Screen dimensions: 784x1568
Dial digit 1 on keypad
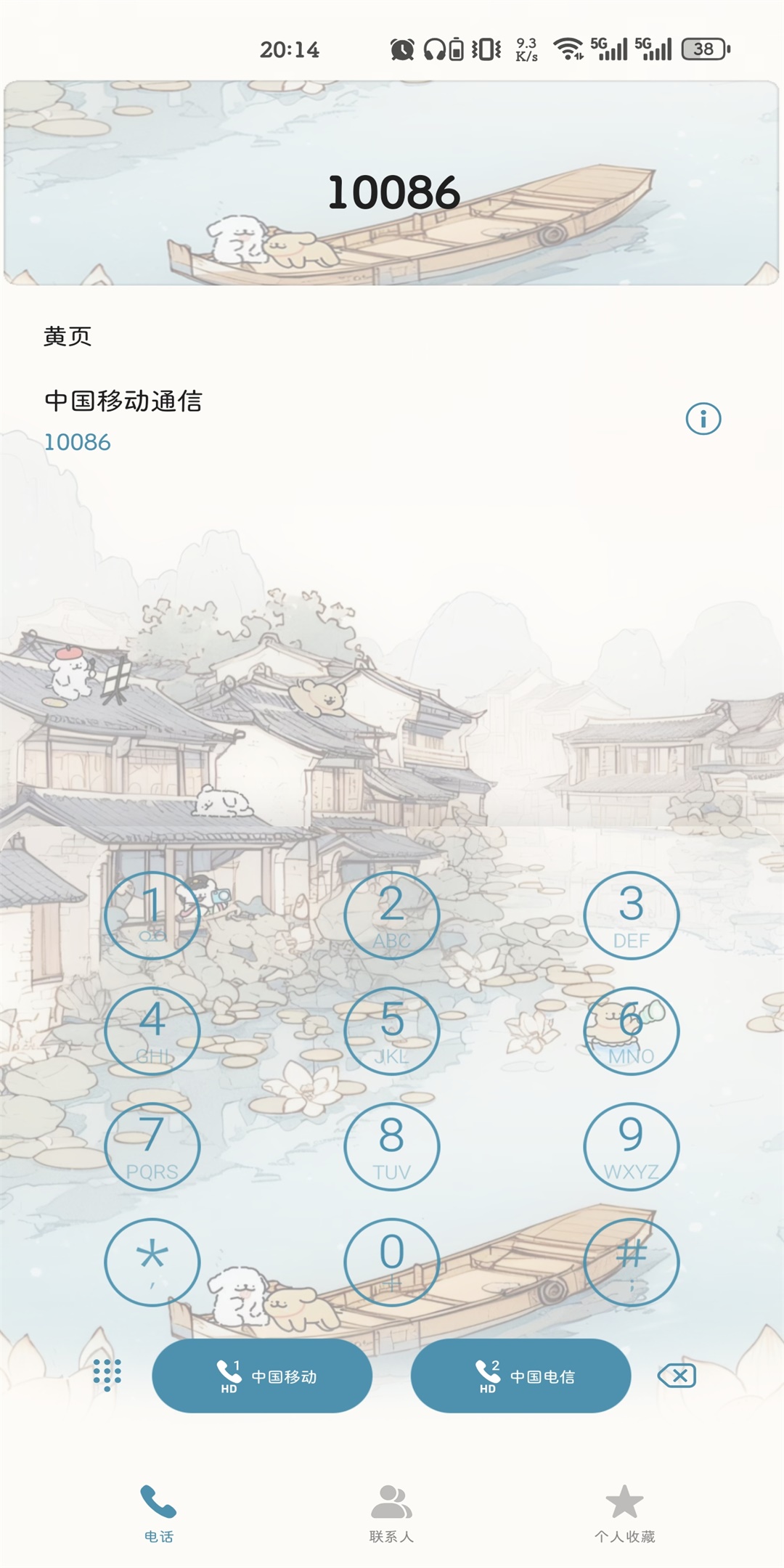152,915
